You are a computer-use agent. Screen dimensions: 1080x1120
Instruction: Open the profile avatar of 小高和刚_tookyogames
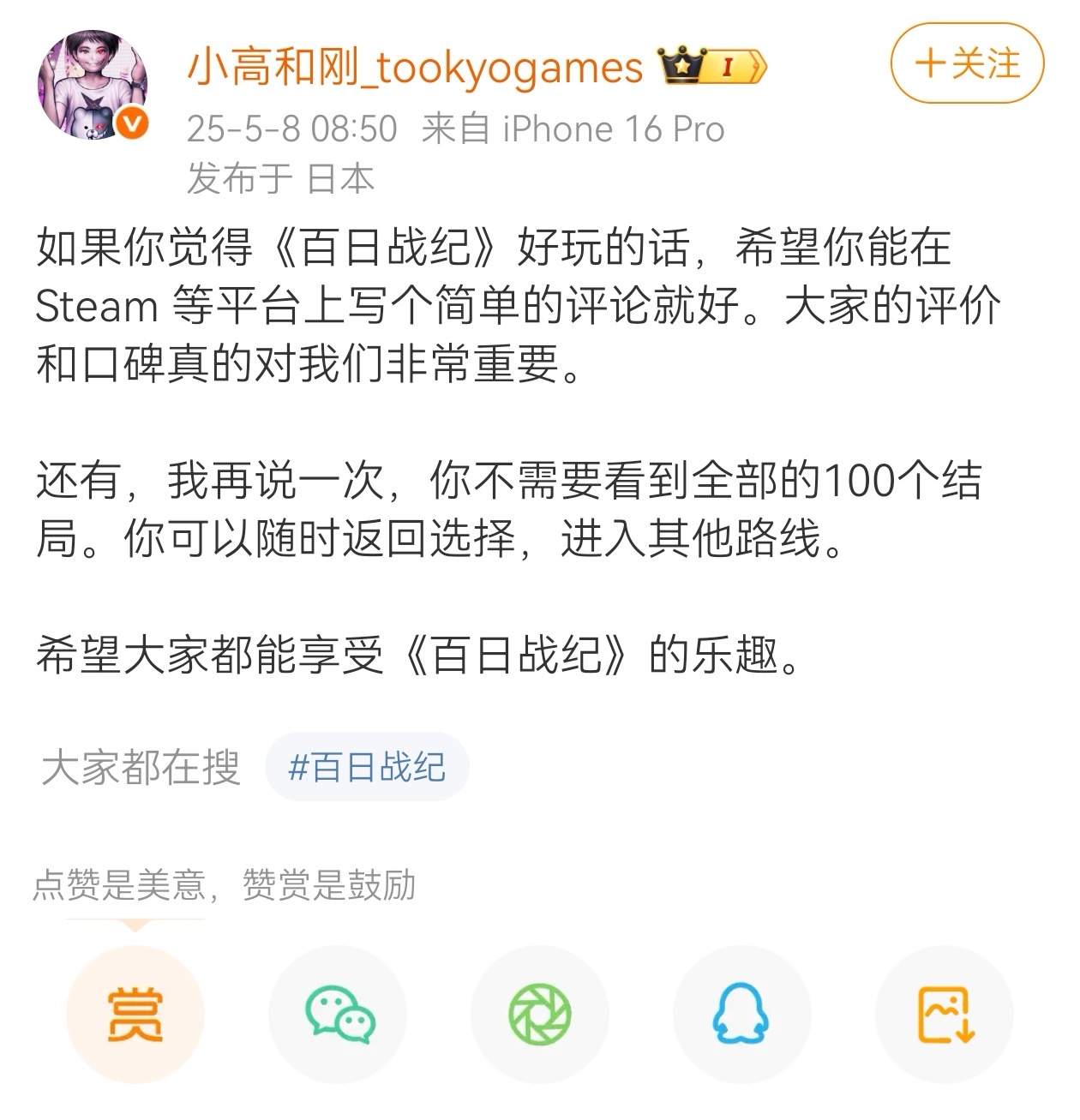[x=93, y=86]
